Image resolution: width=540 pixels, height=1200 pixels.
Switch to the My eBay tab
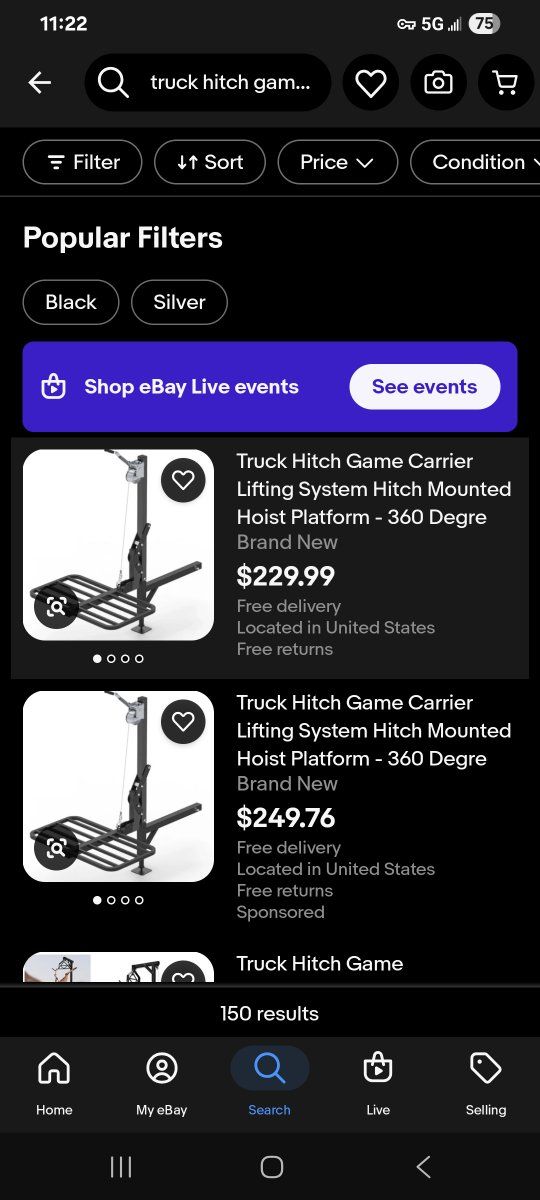tap(162, 1084)
